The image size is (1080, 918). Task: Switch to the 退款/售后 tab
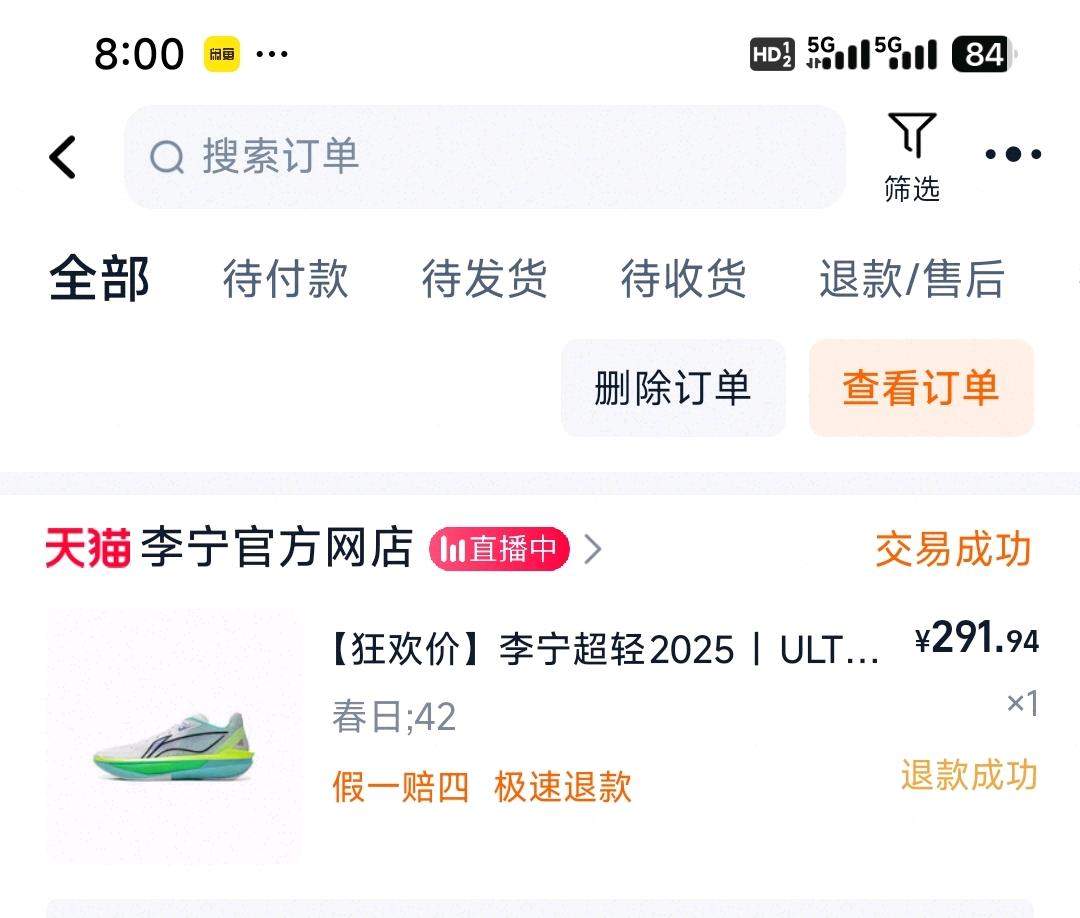[x=911, y=278]
